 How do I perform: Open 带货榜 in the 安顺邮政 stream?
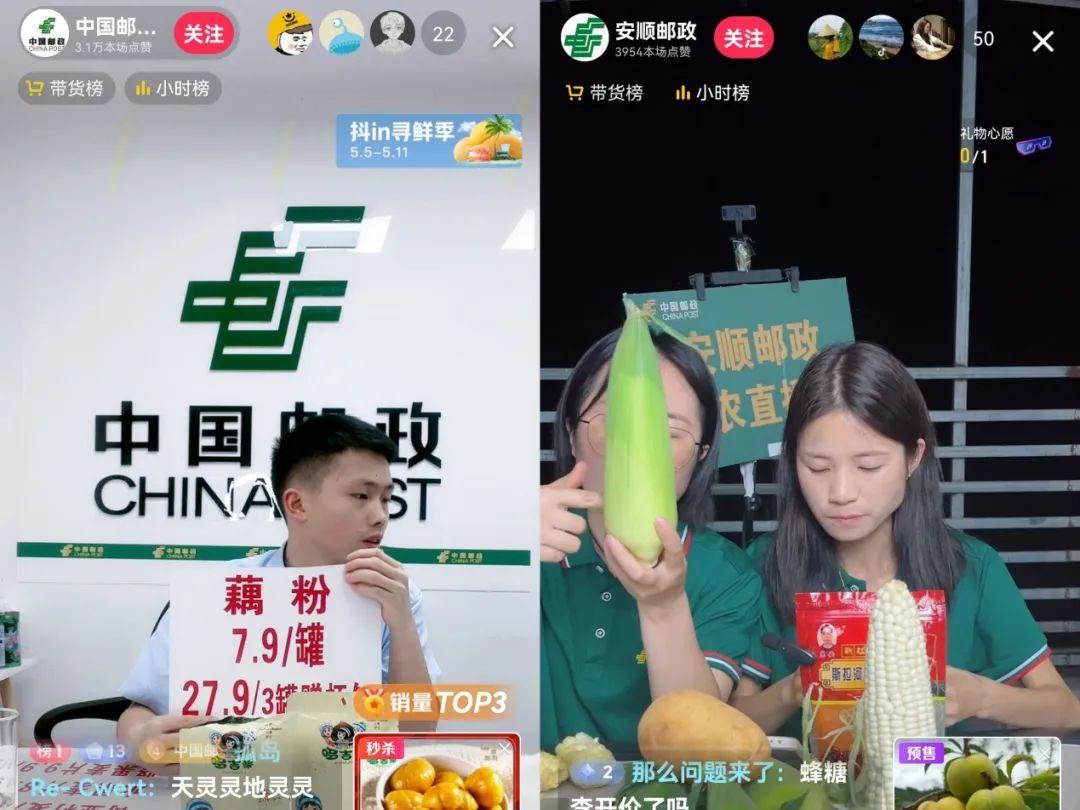click(604, 93)
